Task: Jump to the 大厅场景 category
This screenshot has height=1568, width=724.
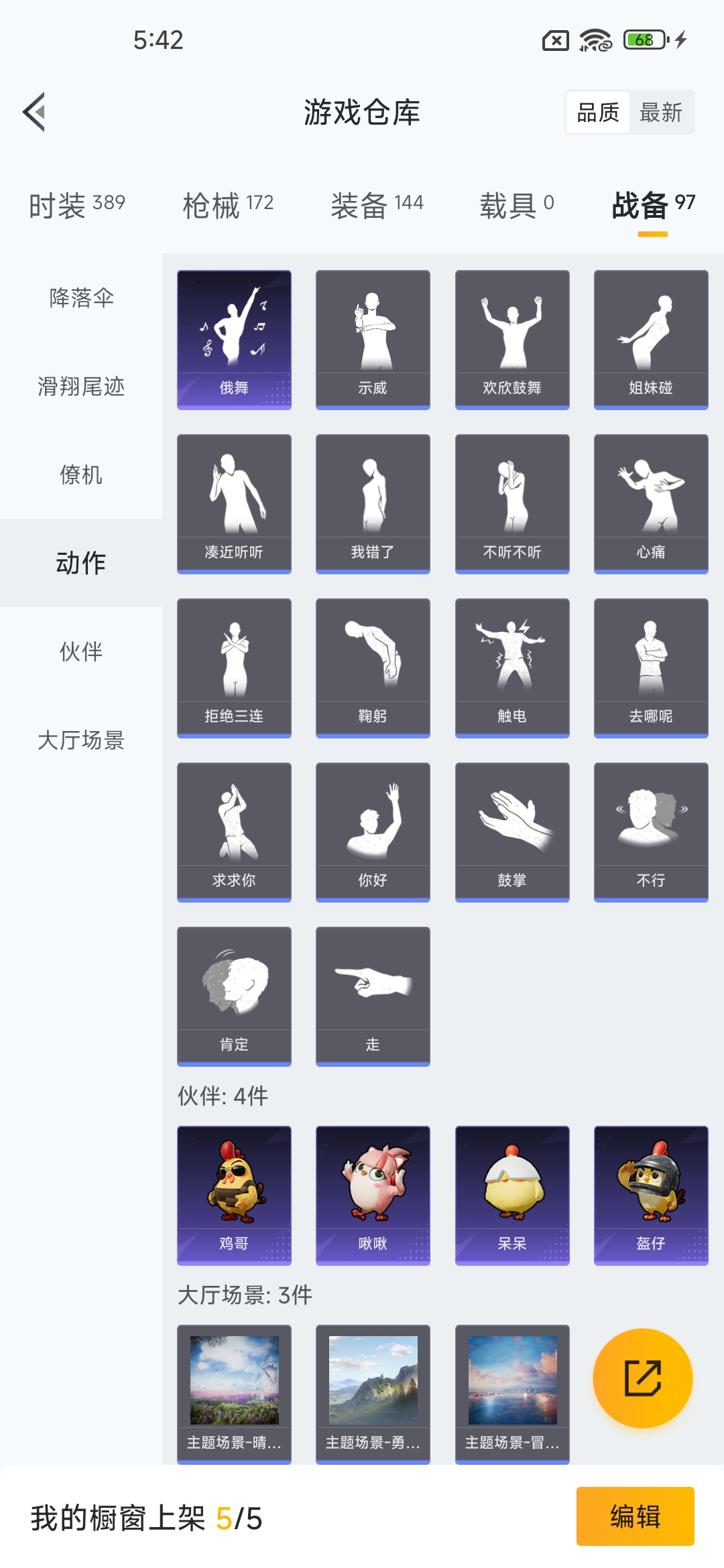Action: pos(81,740)
